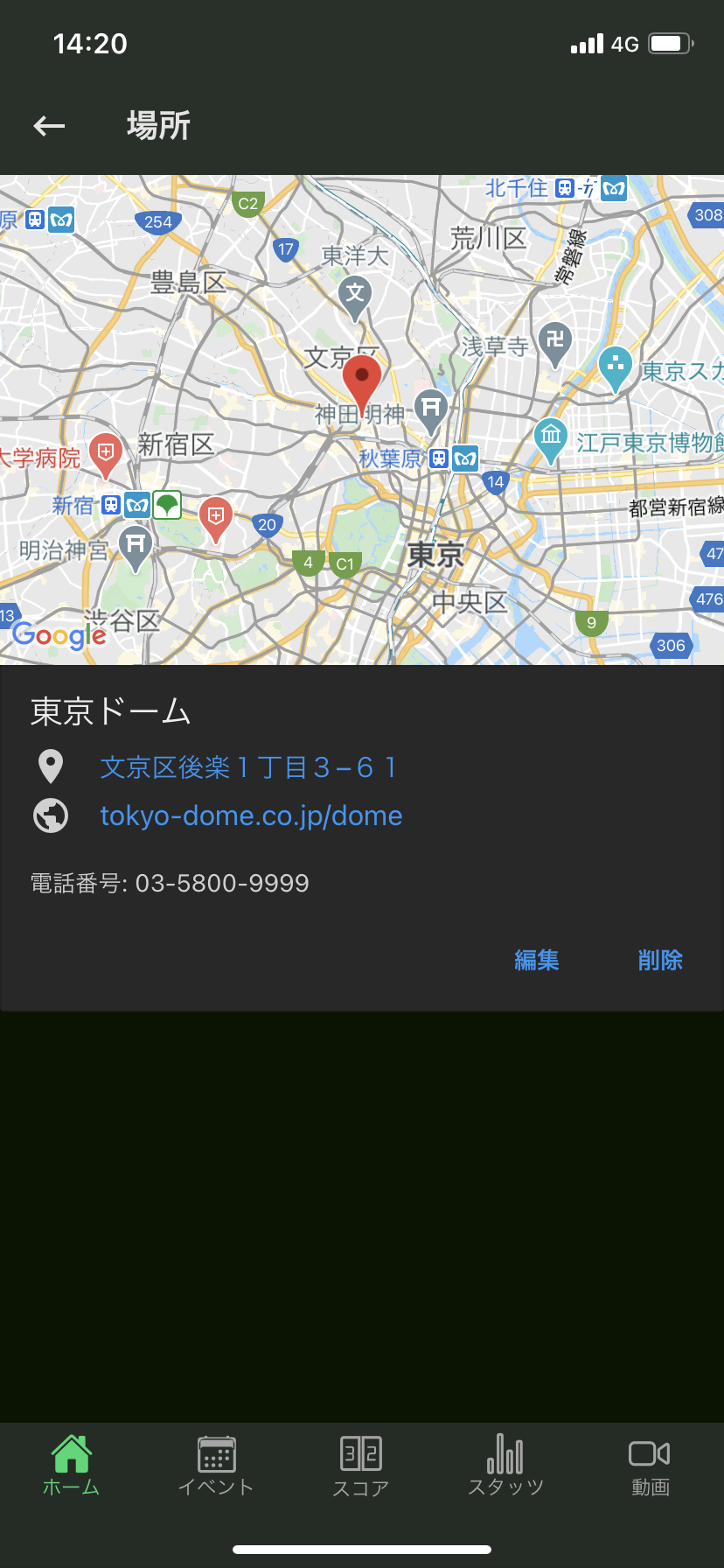Open the スコア tab

361,1466
